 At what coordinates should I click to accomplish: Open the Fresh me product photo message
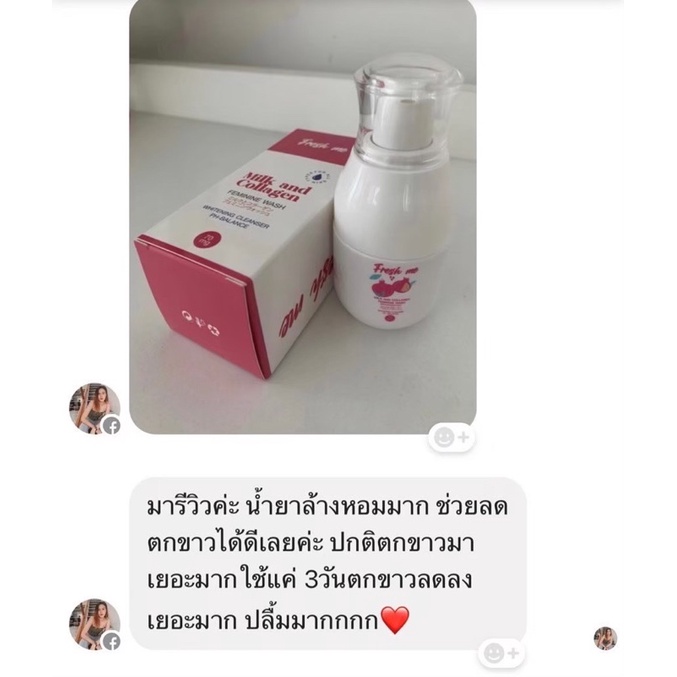pos(303,216)
